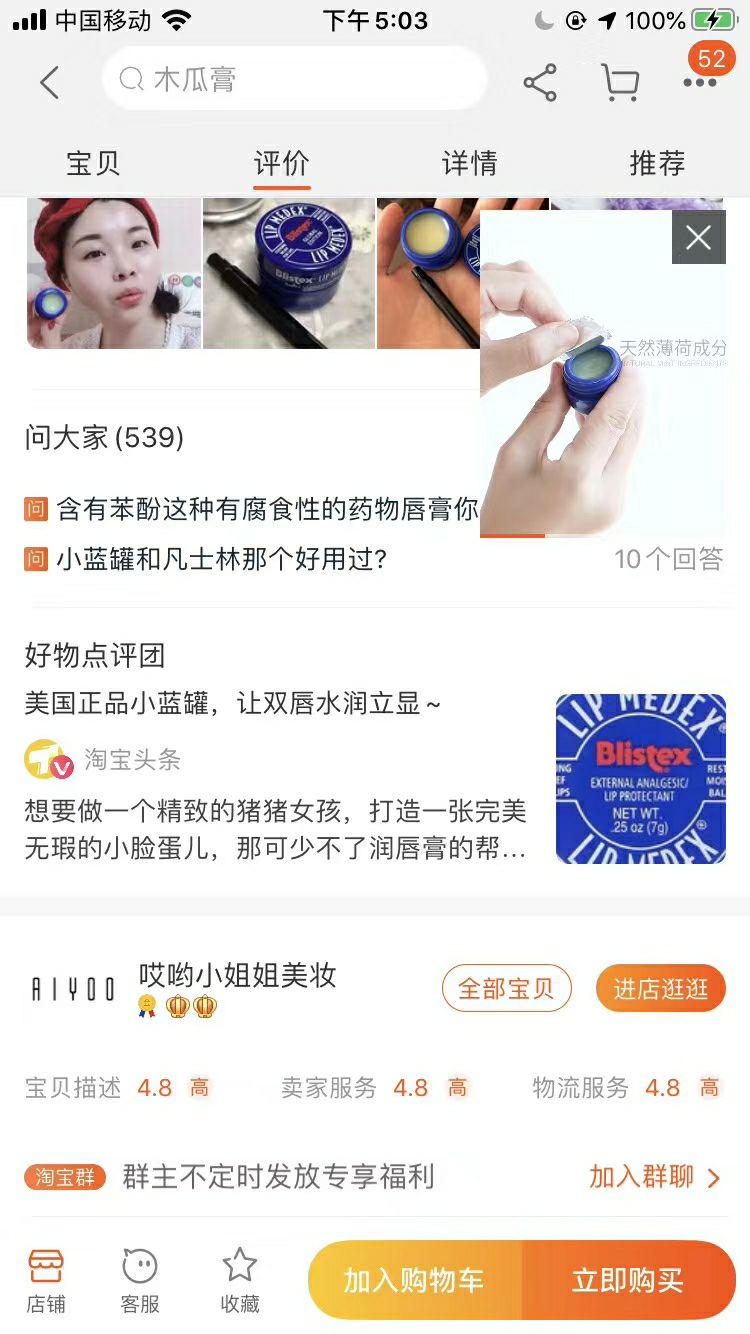Tap the 木瓜膏 search box
Image resolution: width=750 pixels, height=1334 pixels.
click(294, 79)
